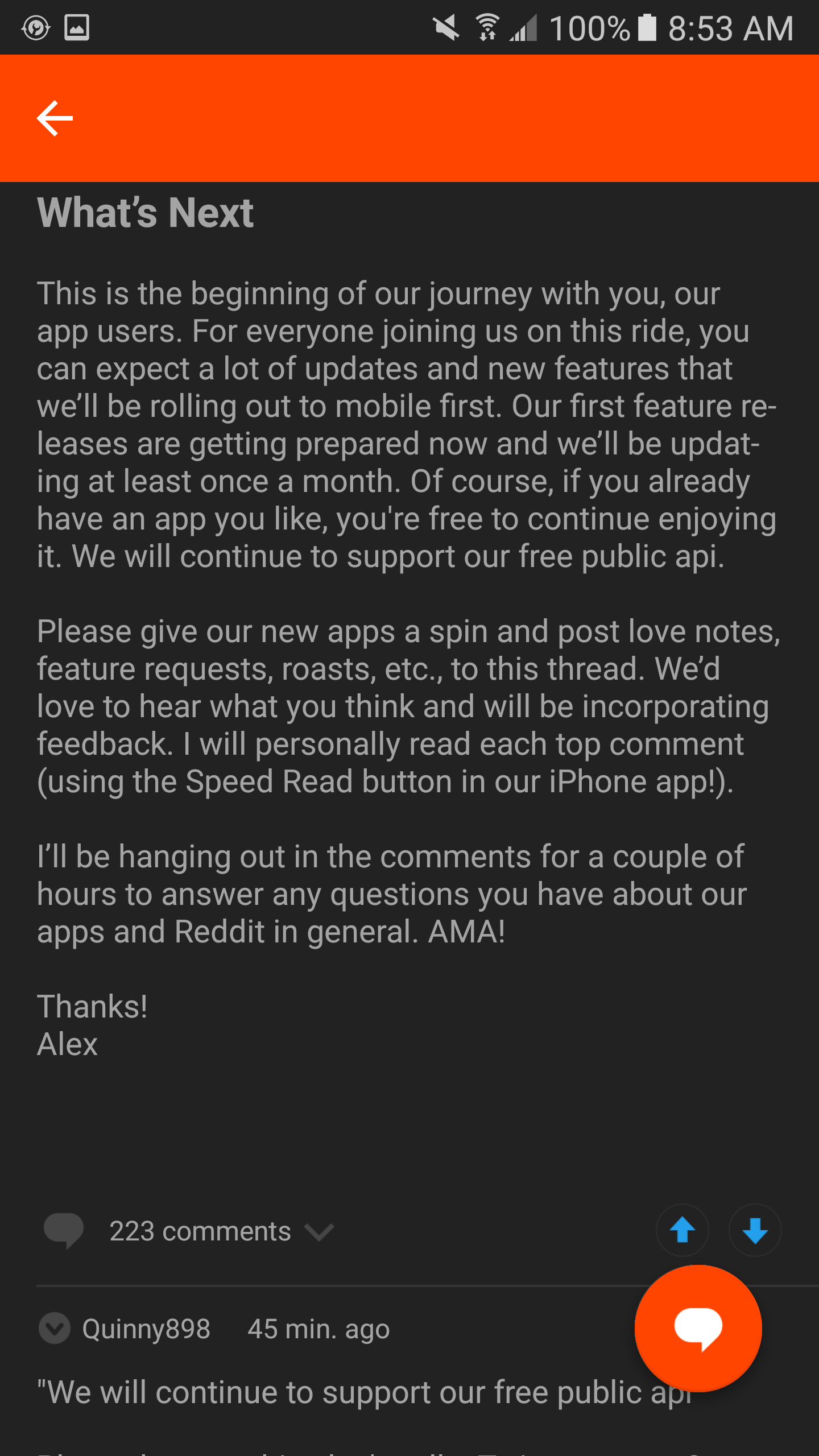Upvote this post
The width and height of the screenshot is (819, 1456).
point(682,1231)
